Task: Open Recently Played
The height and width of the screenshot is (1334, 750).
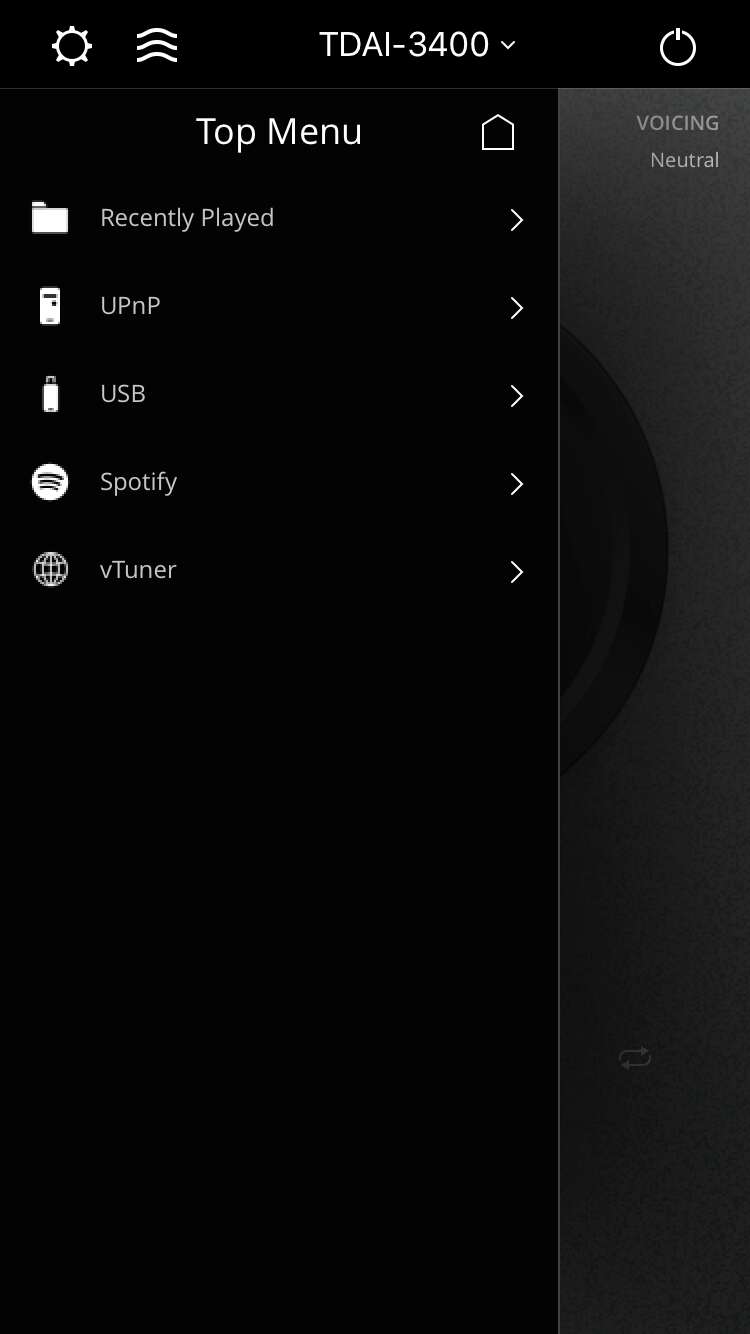Action: coord(278,219)
